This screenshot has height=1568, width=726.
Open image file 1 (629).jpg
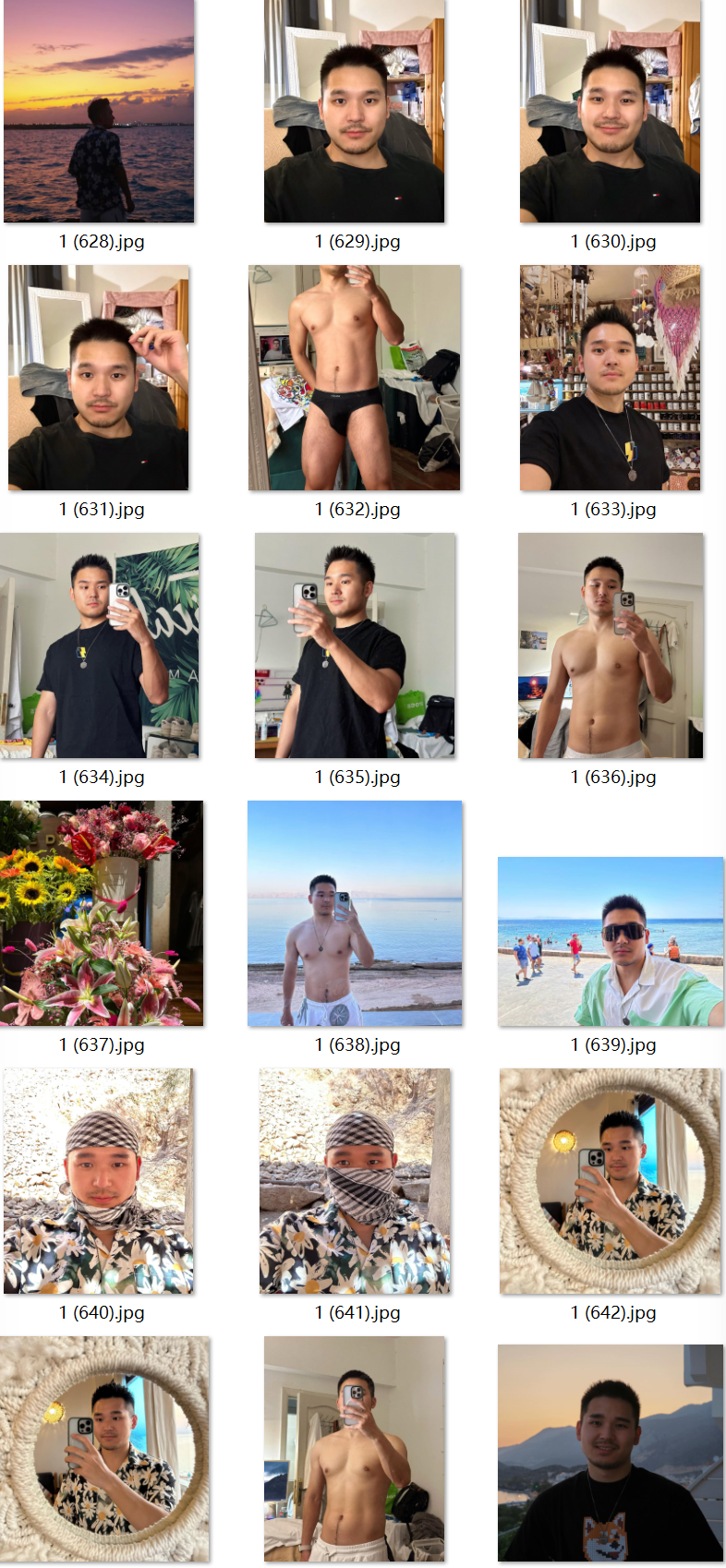[x=355, y=111]
